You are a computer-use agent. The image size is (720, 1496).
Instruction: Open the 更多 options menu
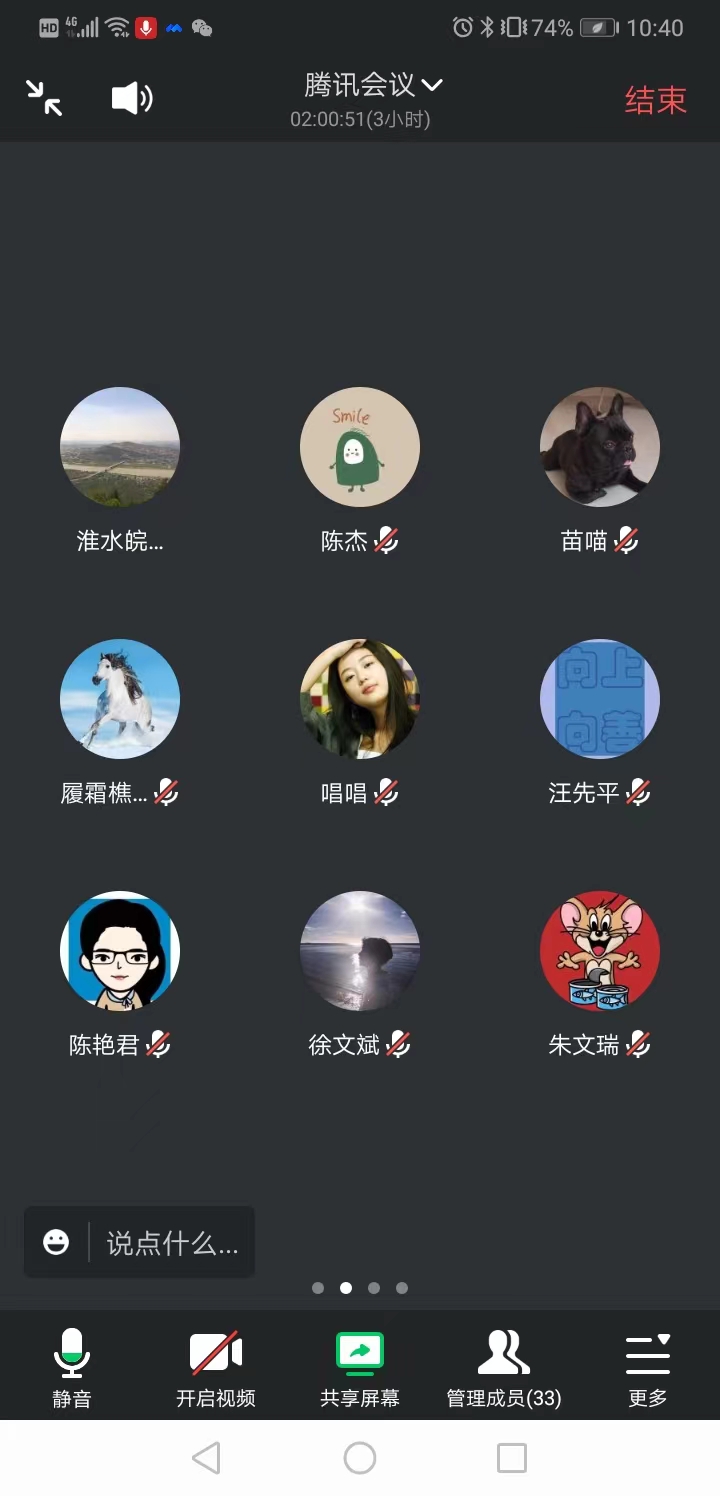[x=647, y=1367]
